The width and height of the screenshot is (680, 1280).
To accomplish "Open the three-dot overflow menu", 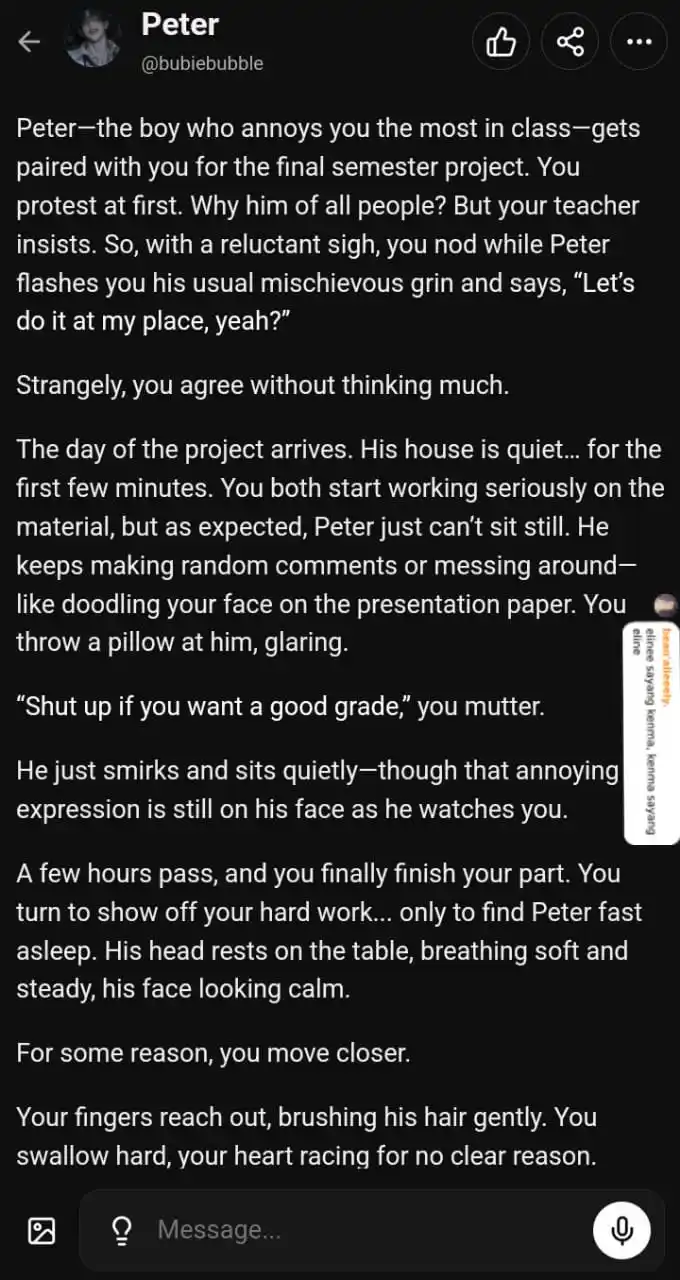I will (x=638, y=42).
